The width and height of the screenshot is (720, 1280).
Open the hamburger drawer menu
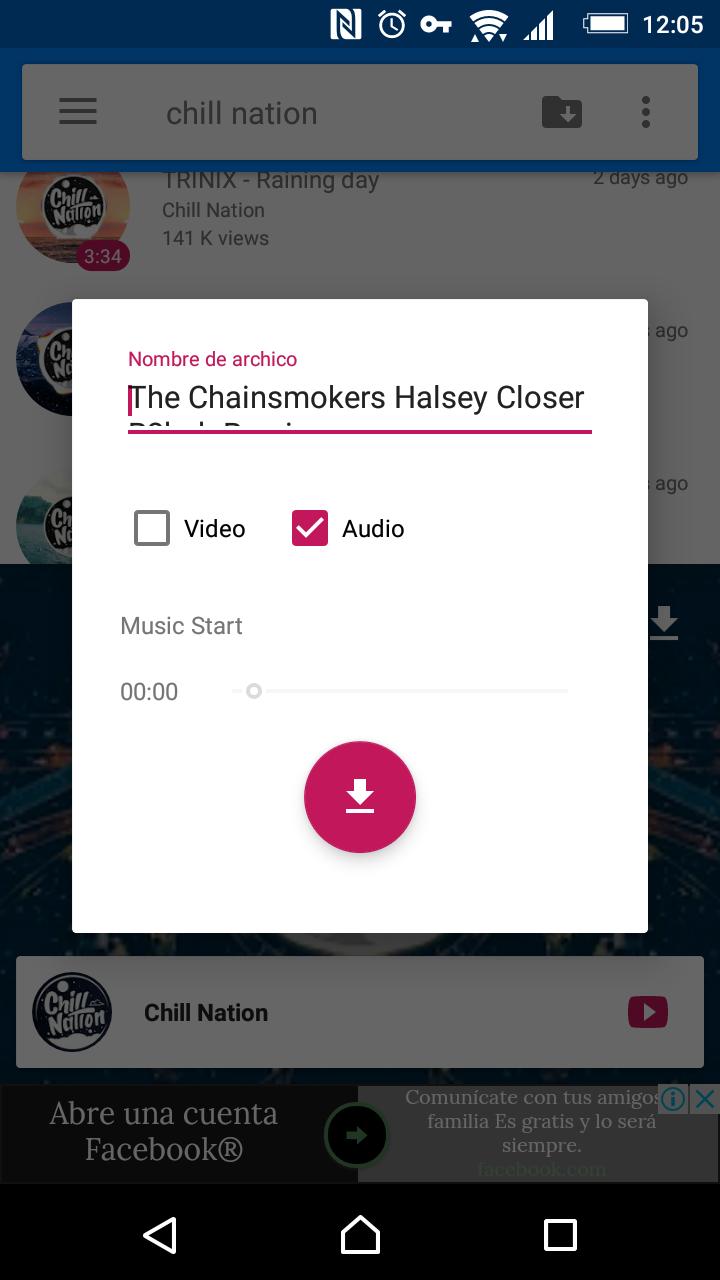[x=78, y=112]
